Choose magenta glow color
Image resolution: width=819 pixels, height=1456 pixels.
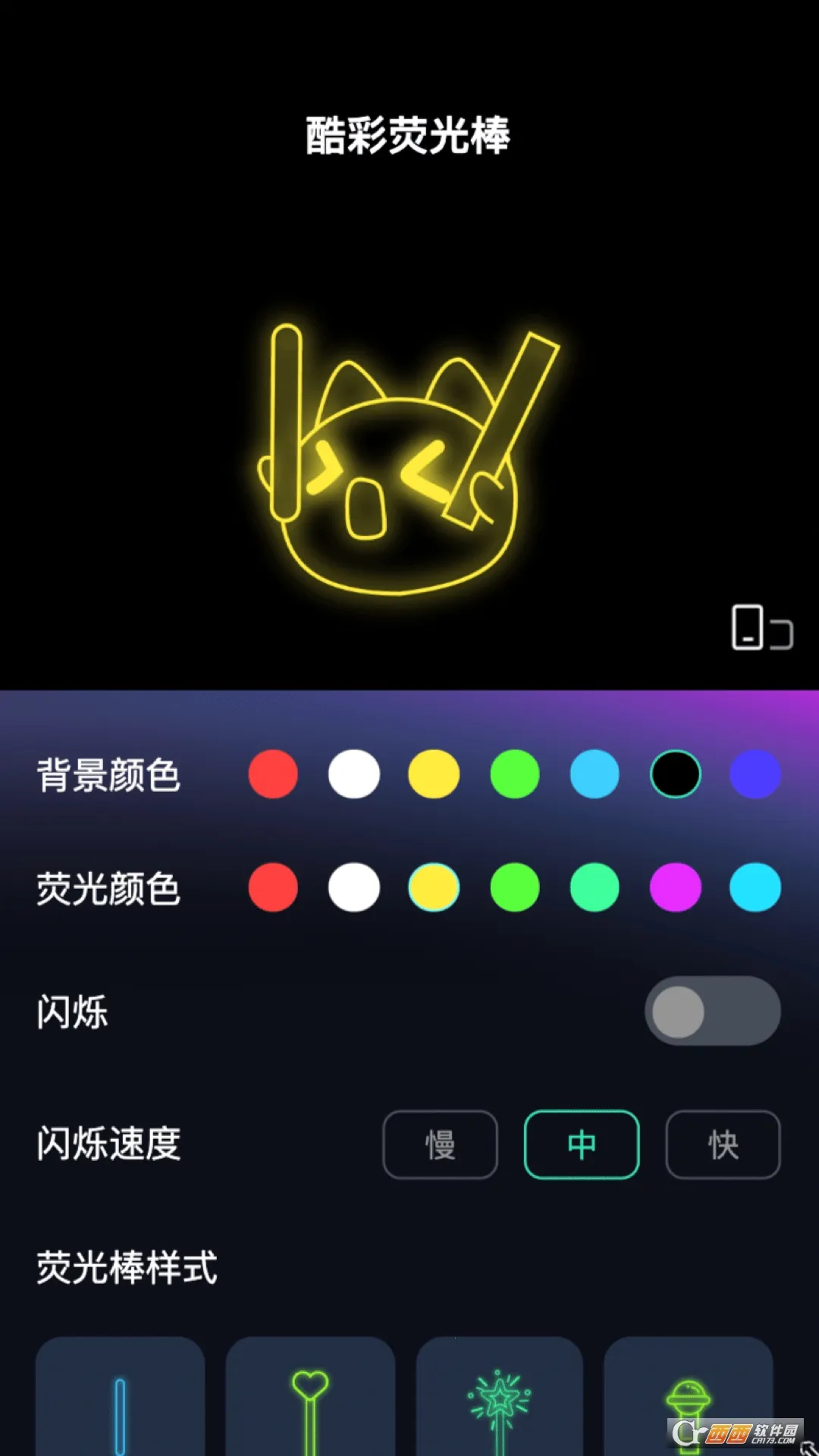(x=674, y=888)
